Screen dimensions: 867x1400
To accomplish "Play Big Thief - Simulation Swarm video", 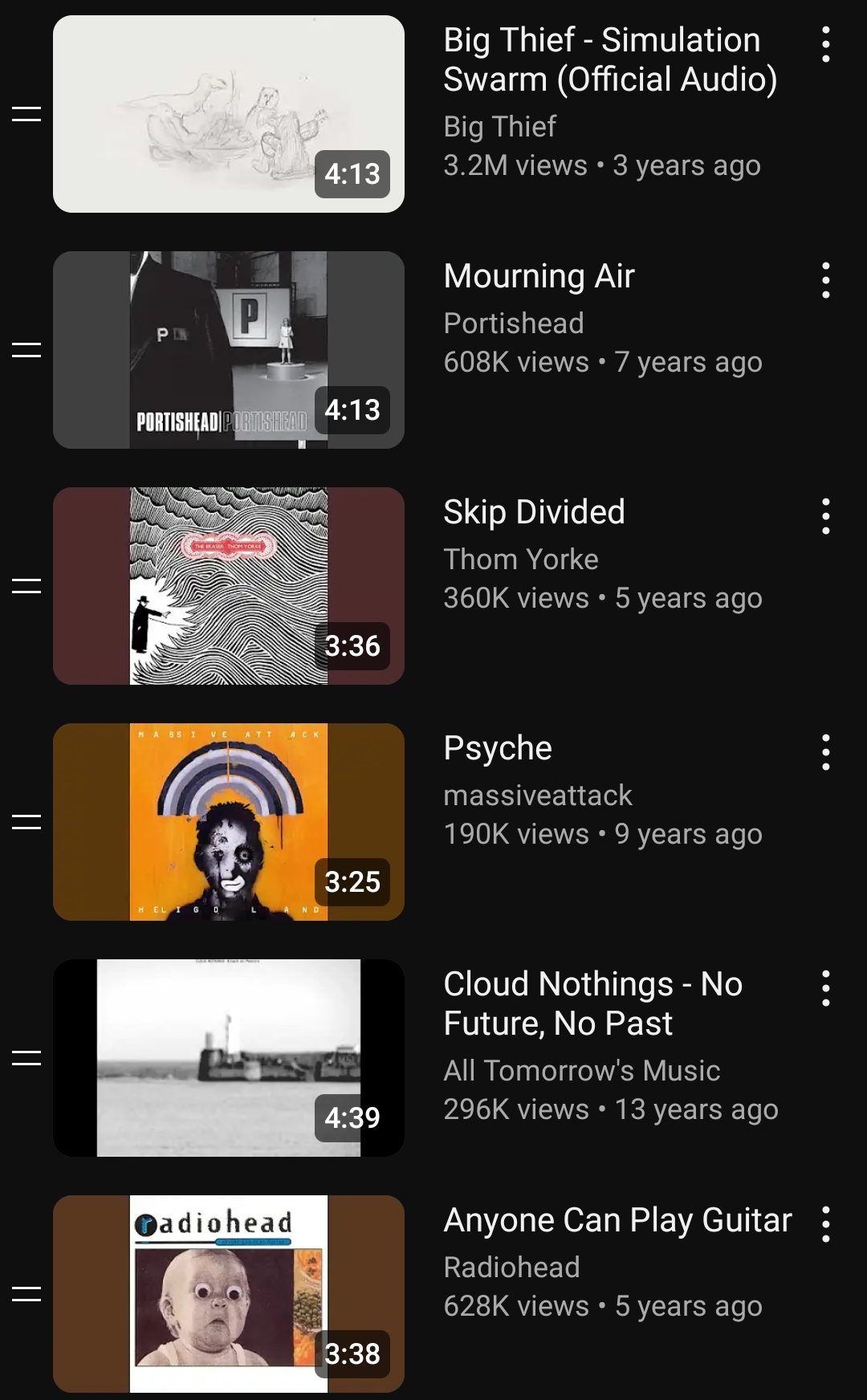I will (x=229, y=114).
